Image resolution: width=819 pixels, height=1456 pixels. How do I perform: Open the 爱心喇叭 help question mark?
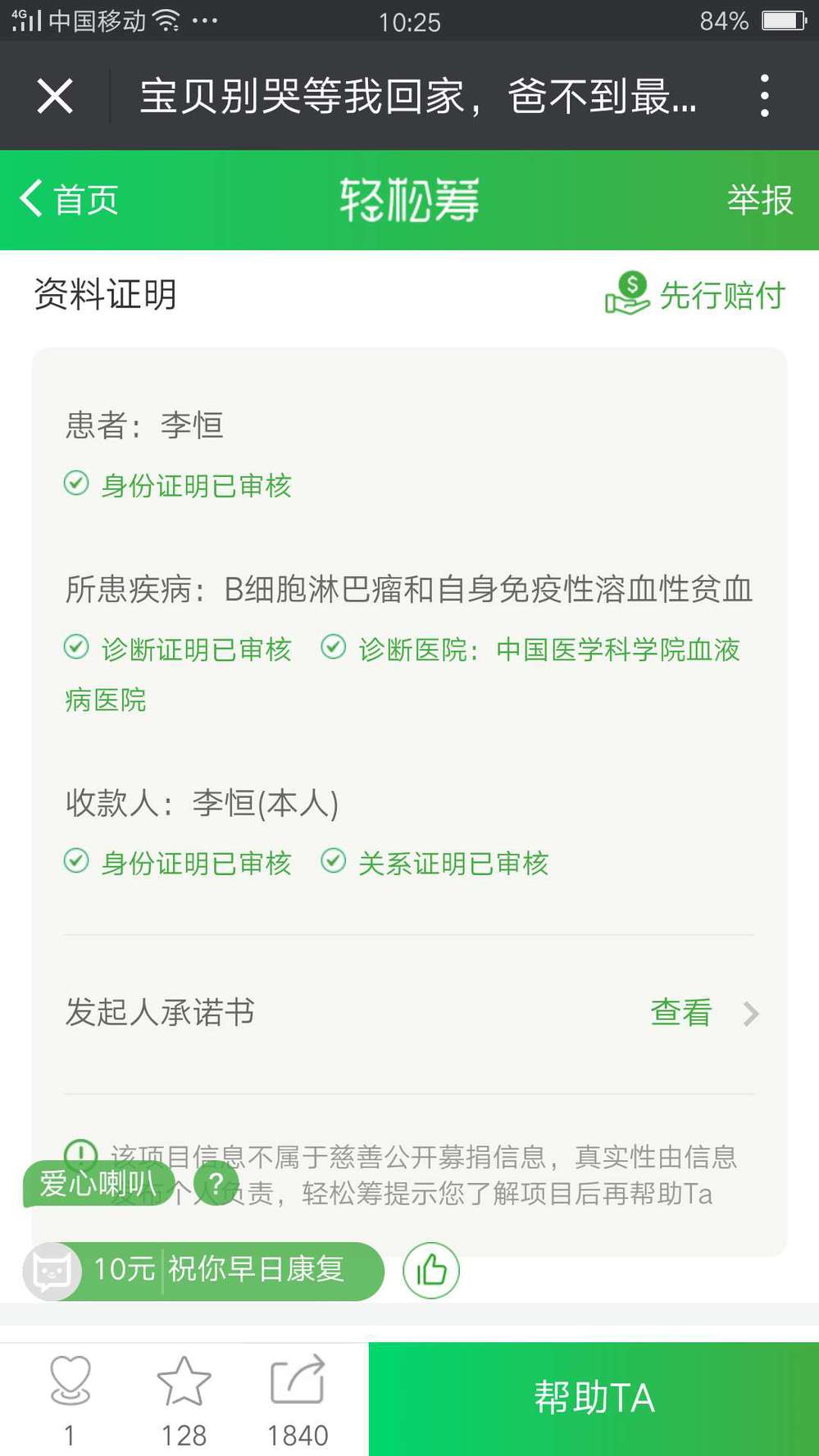(x=216, y=1182)
